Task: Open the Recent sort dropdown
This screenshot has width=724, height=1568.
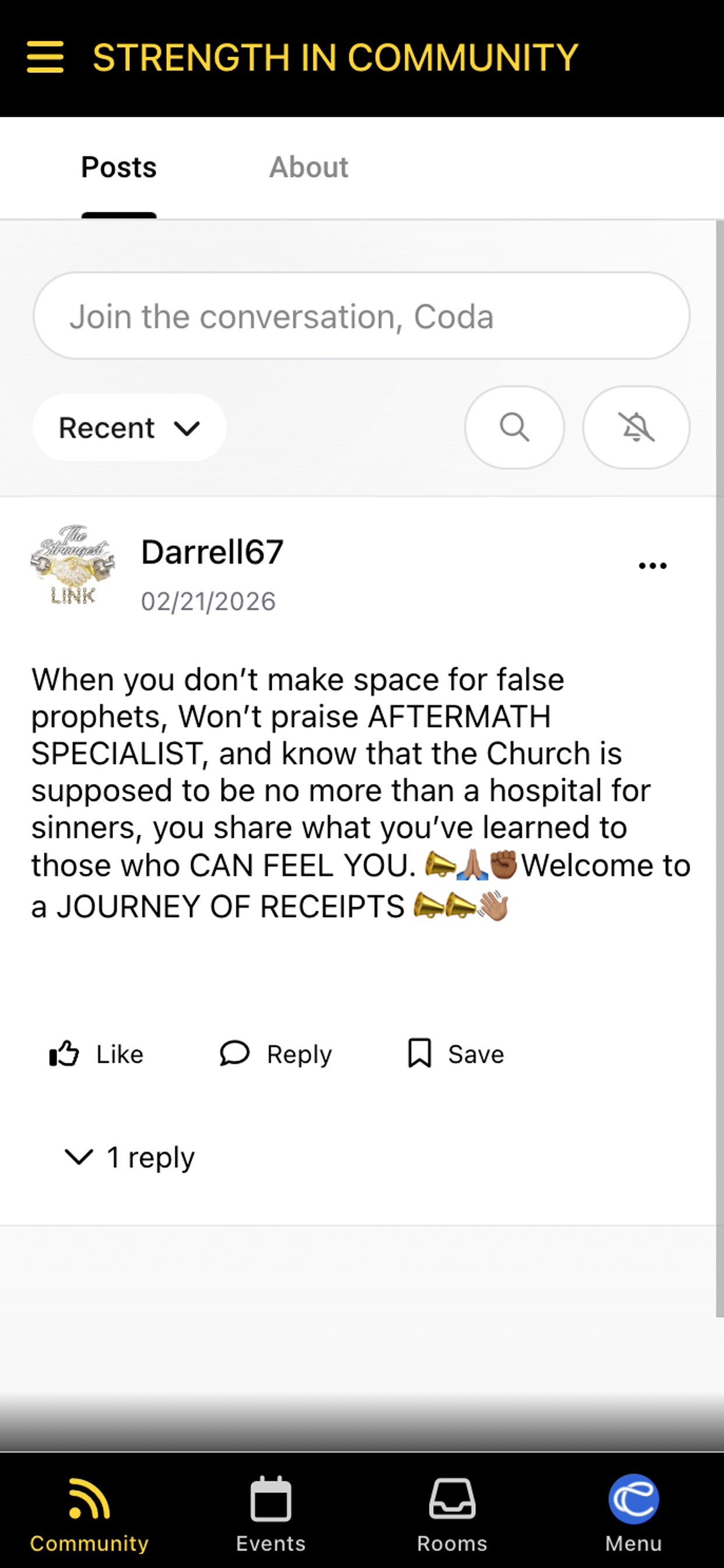Action: (x=129, y=428)
